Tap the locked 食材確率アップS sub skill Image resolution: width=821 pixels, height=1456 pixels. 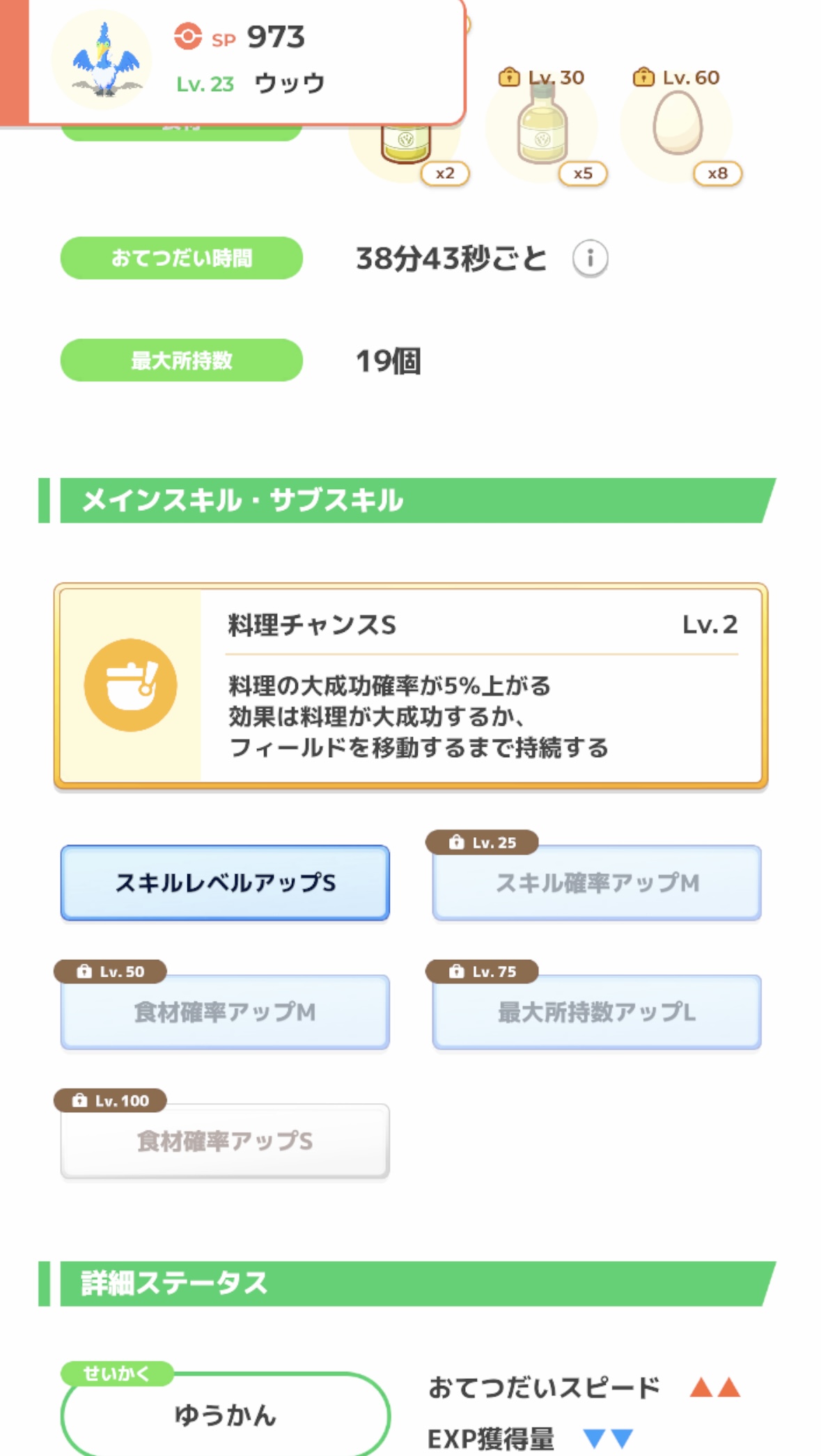[225, 1141]
